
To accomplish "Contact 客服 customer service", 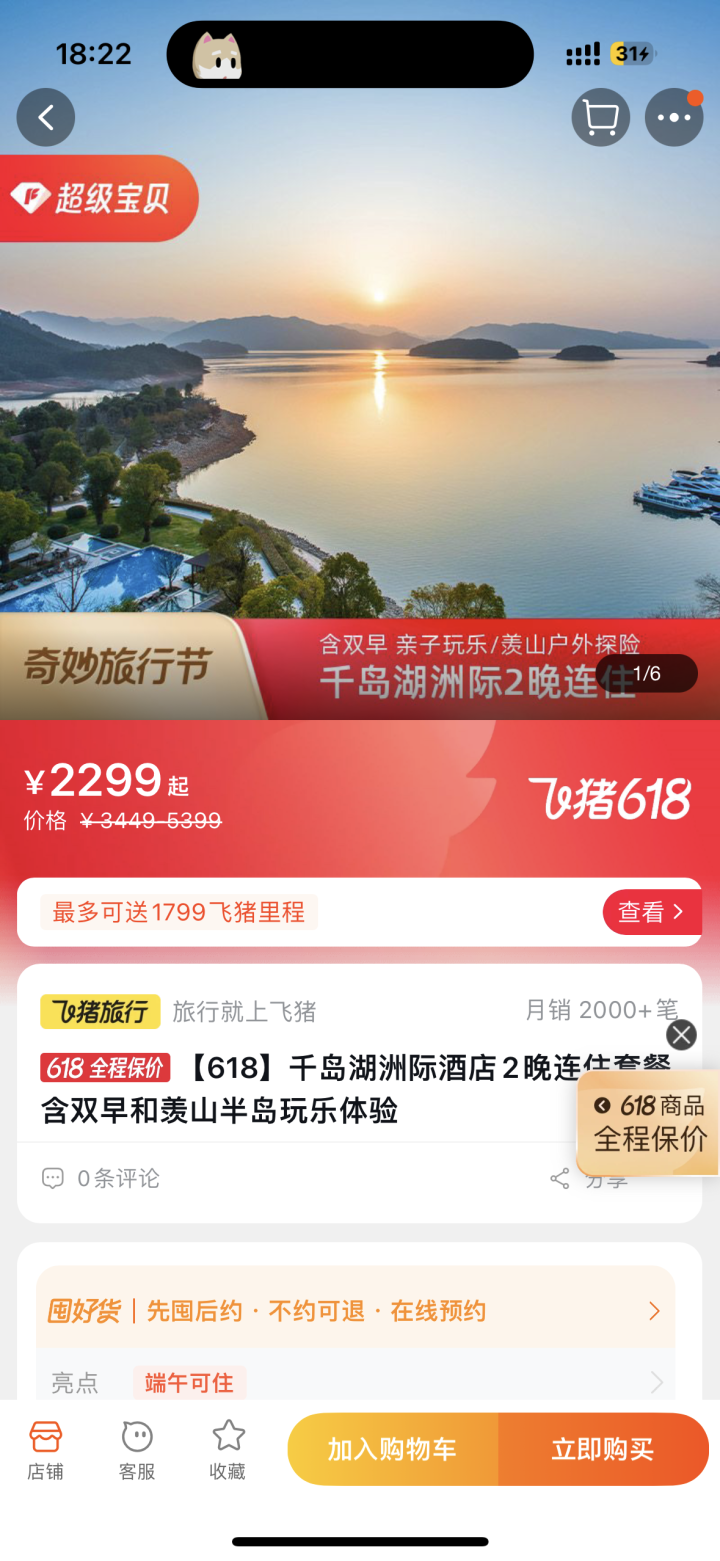I will coord(137,1450).
